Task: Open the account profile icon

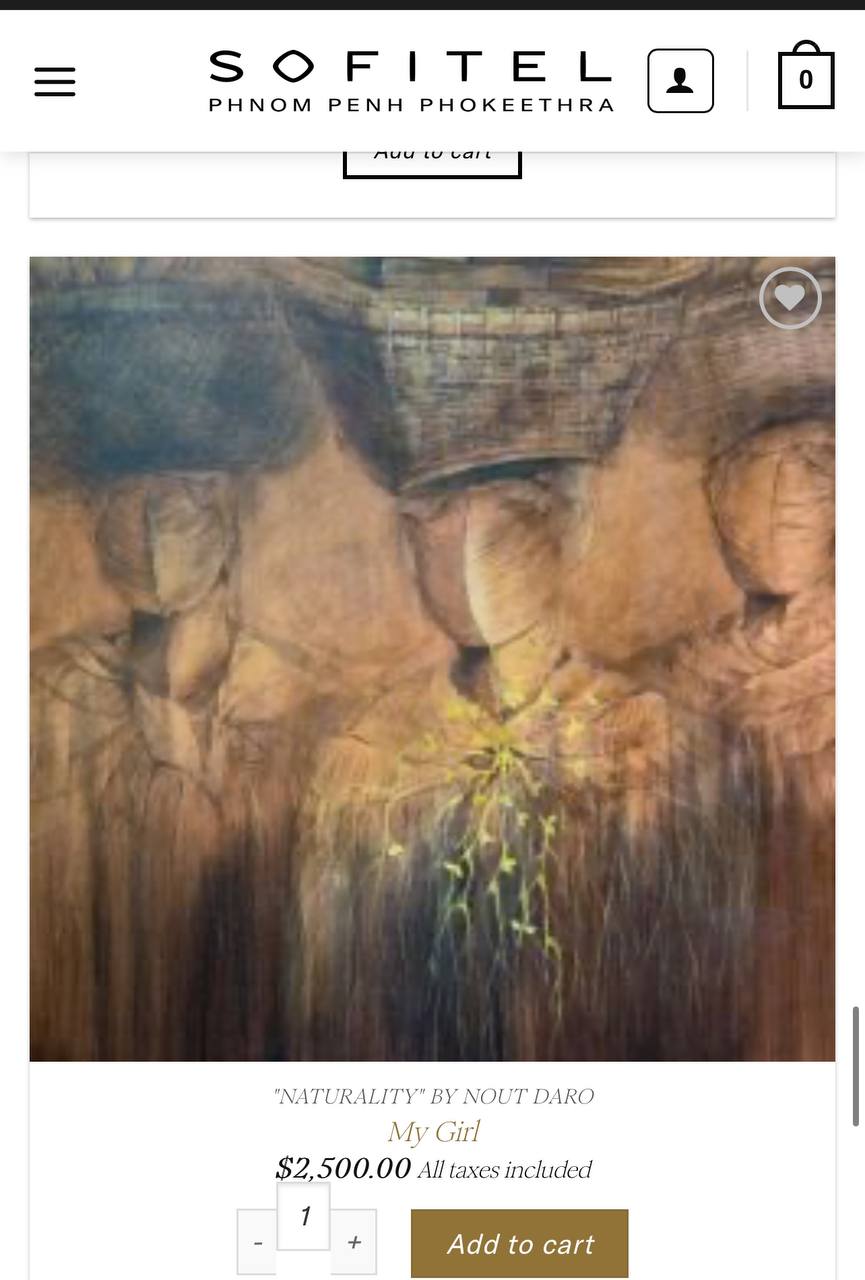Action: point(680,81)
